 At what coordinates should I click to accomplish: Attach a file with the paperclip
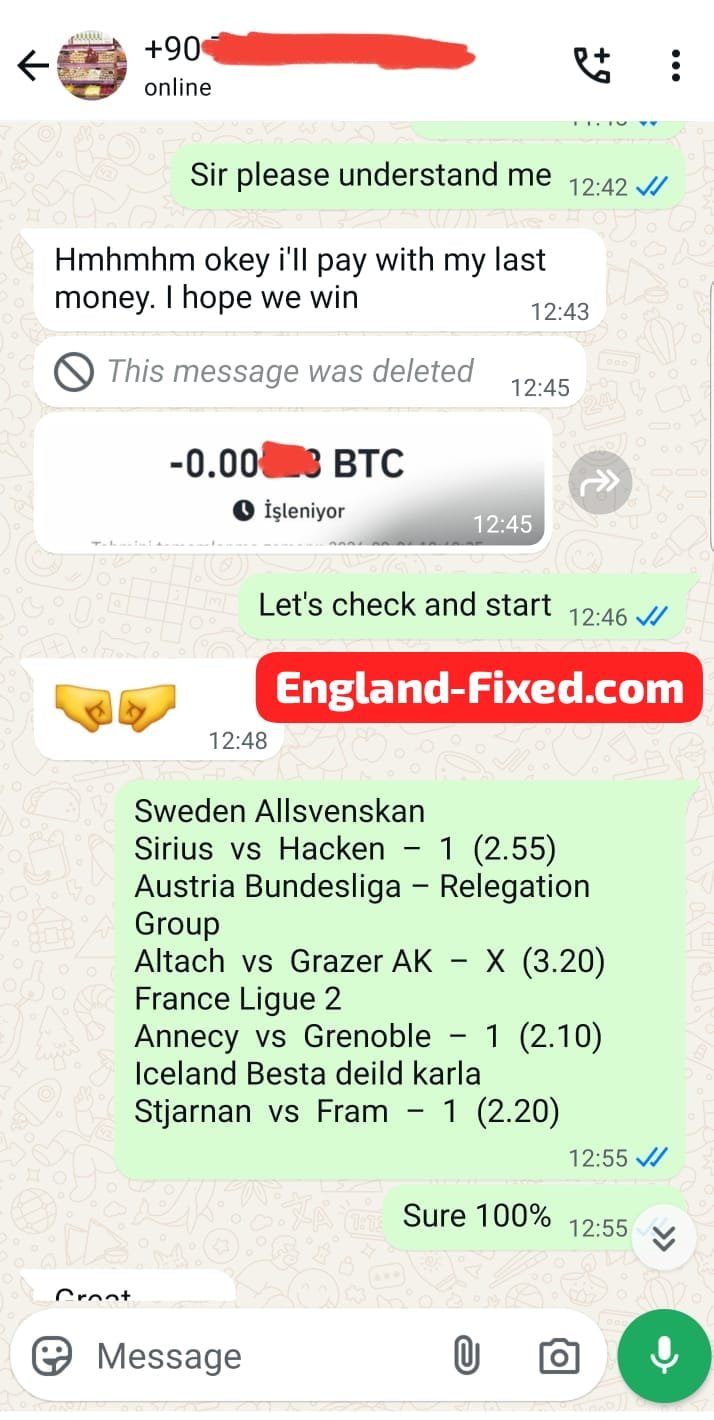(465, 1356)
